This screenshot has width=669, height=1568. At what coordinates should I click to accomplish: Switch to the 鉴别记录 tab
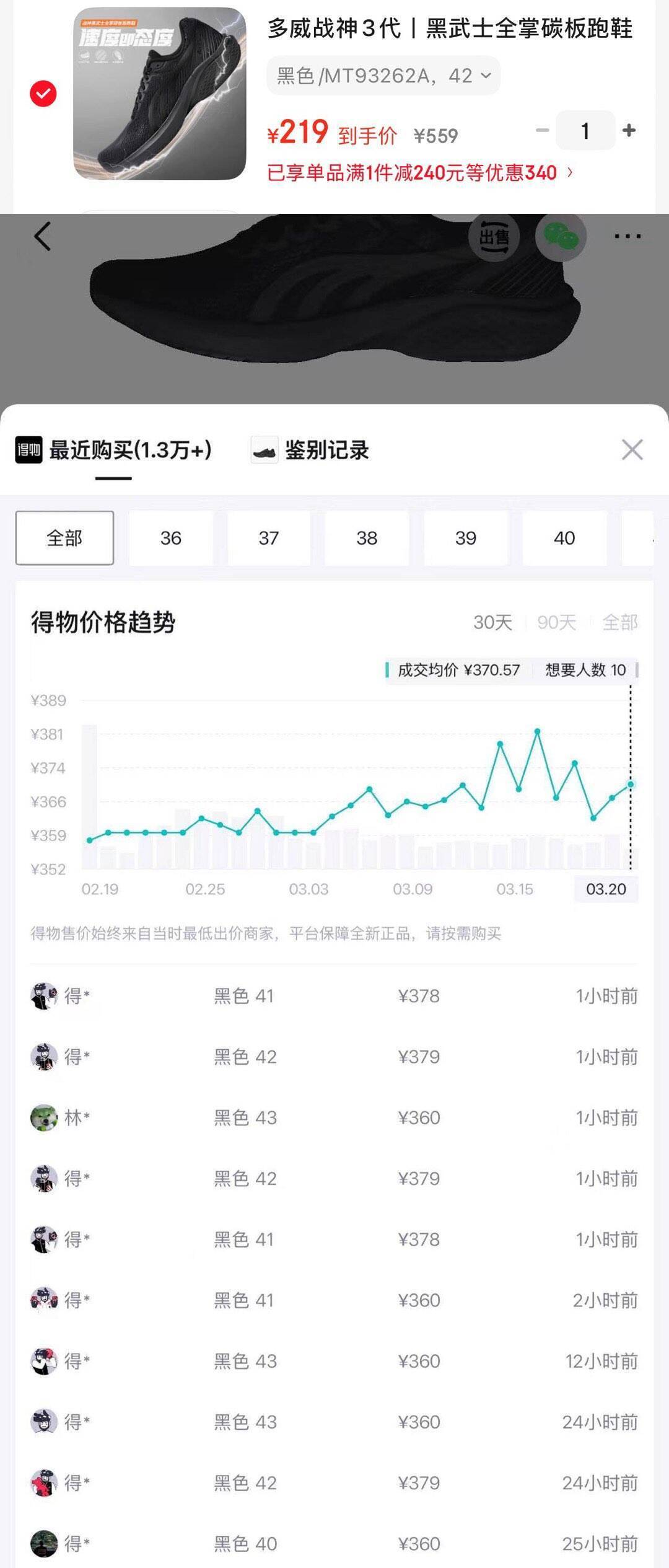310,451
